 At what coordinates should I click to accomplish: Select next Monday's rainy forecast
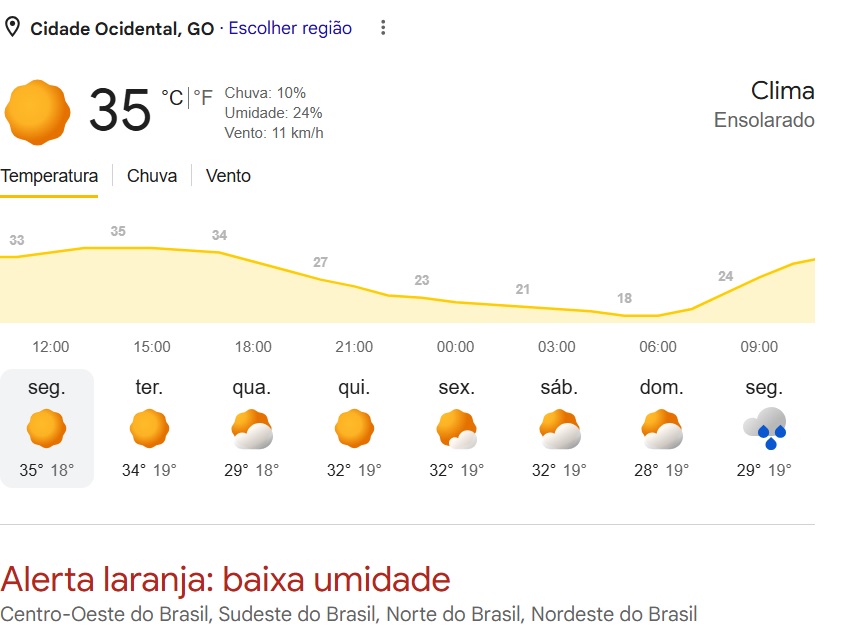pos(764,428)
